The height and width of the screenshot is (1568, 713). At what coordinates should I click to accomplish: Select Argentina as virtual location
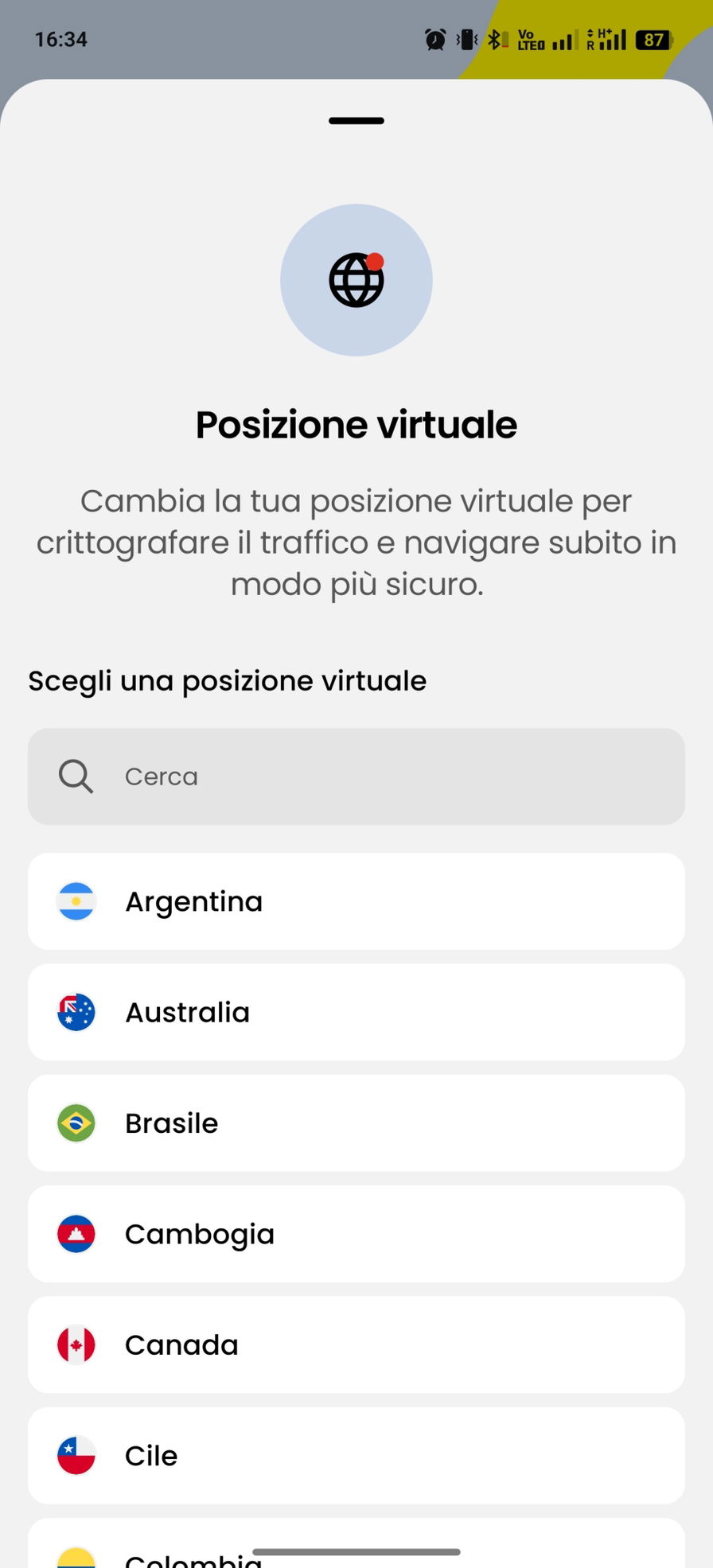click(x=356, y=901)
